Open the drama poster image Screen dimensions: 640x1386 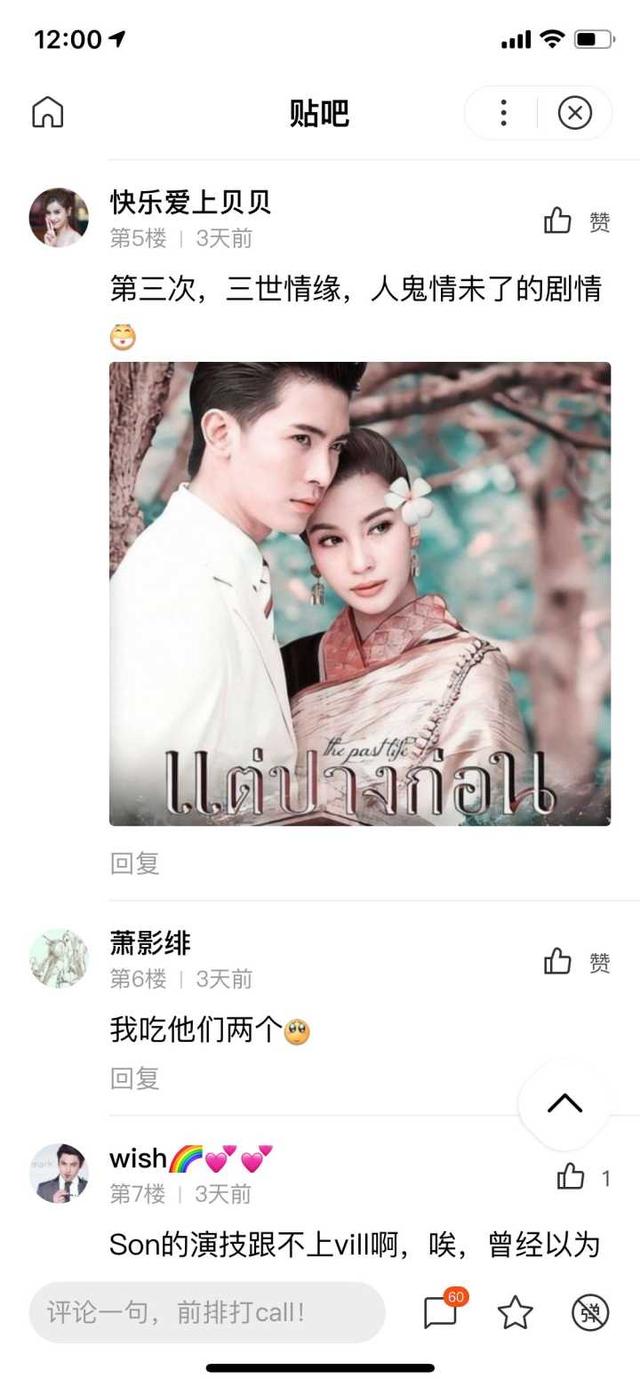359,593
